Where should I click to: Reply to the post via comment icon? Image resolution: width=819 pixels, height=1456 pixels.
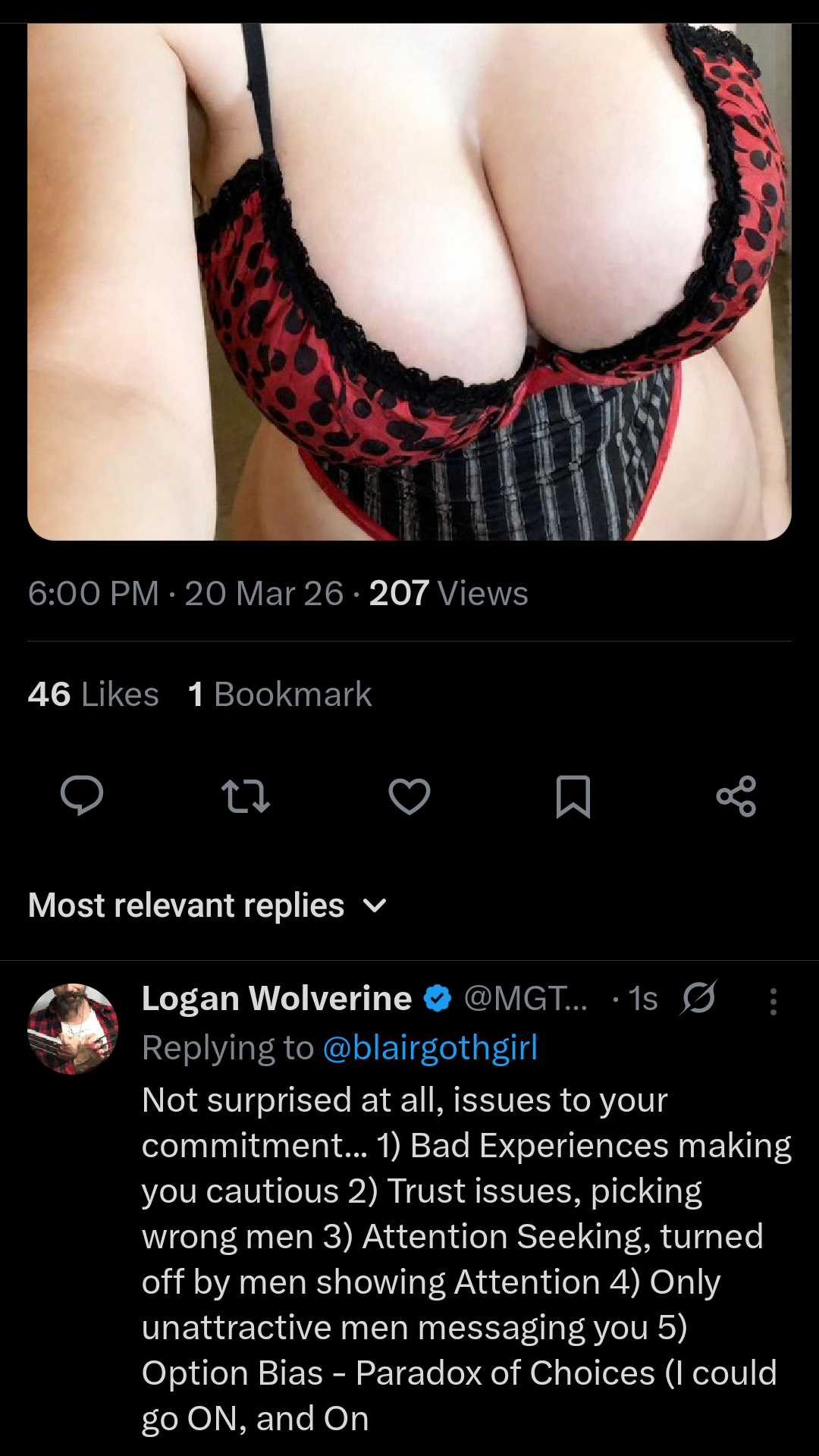tap(82, 795)
